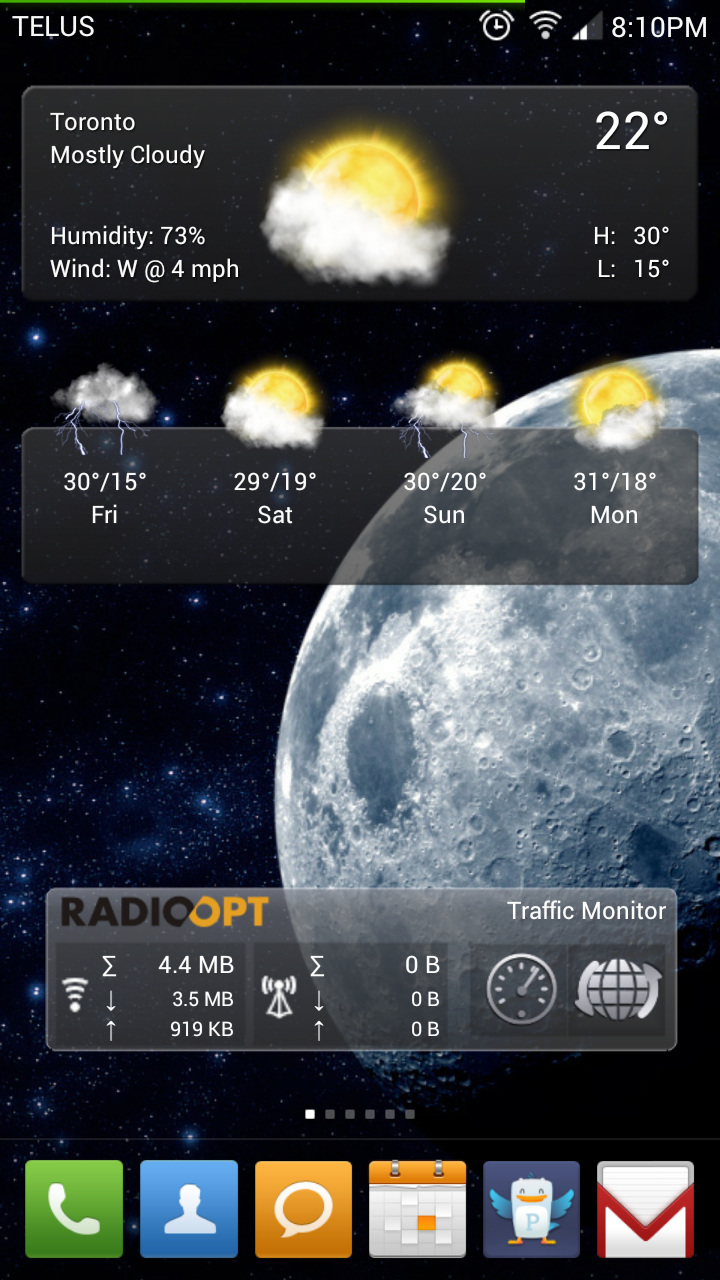
Task: Run the speed test gauge in Traffic Monitor
Action: click(x=520, y=991)
